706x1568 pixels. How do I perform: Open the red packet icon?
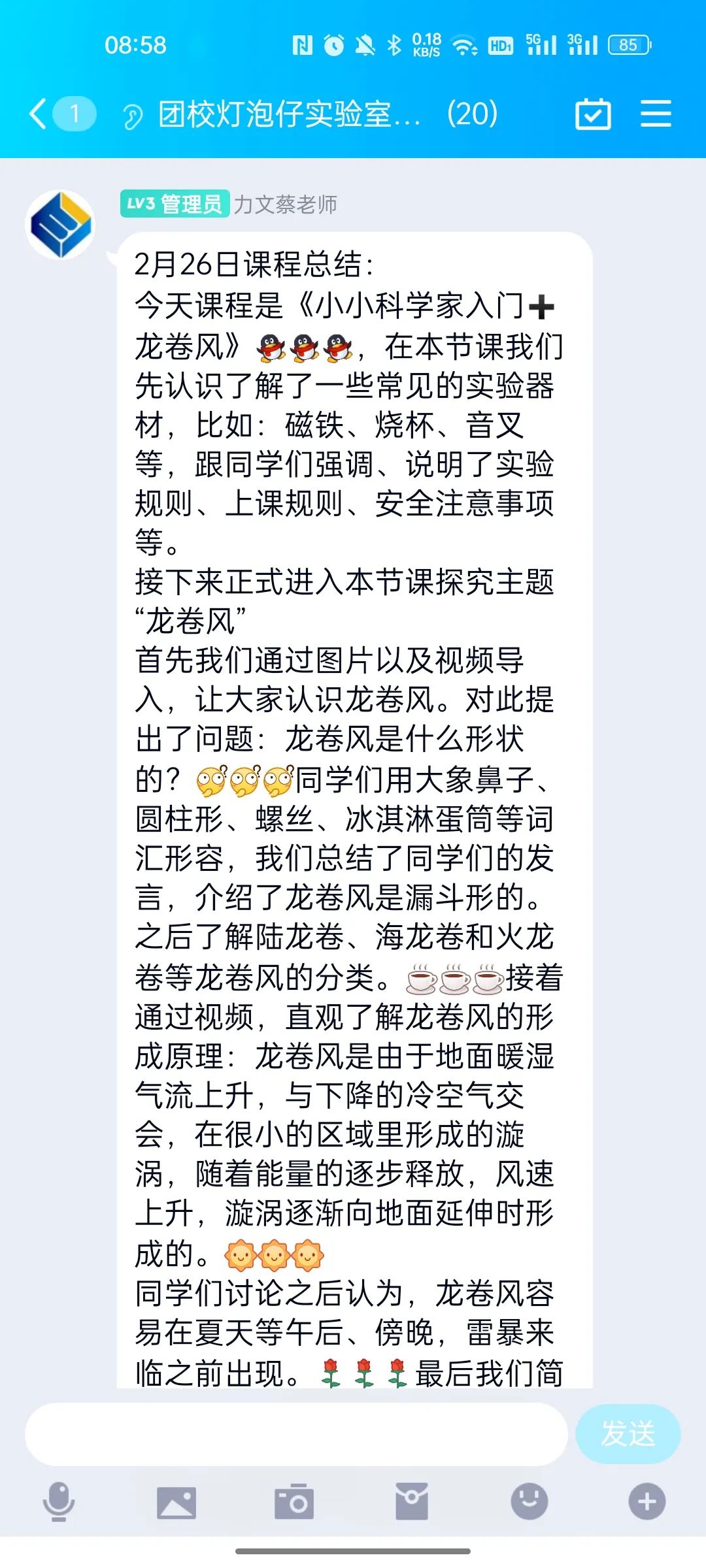(412, 1501)
